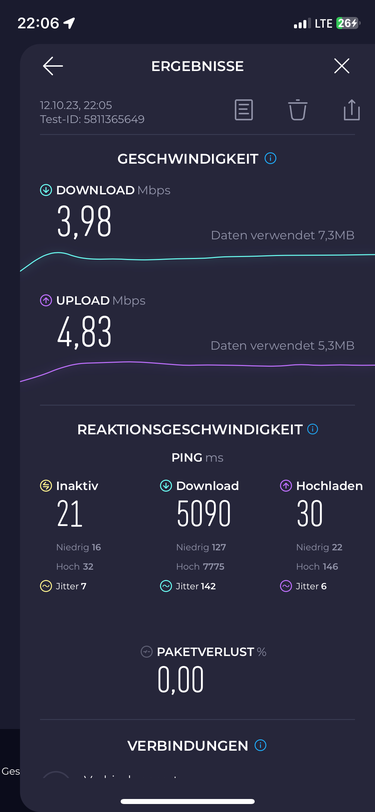Close the Ergebnisse results screen
Screen dimensions: 375x812
tap(341, 66)
